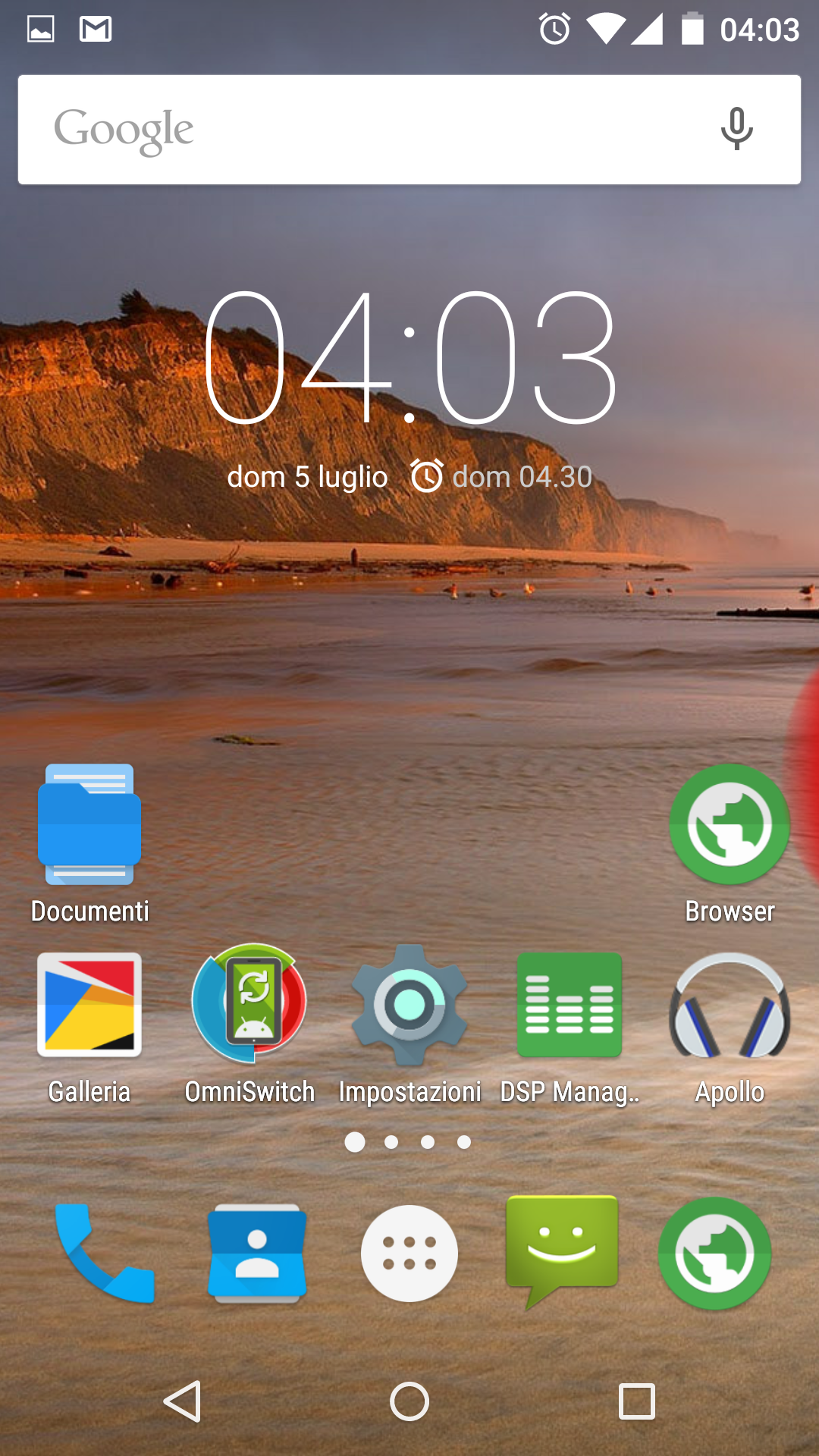The image size is (819, 1456).
Task: Open the clock widget showing 04:03
Action: pyautogui.click(x=409, y=358)
